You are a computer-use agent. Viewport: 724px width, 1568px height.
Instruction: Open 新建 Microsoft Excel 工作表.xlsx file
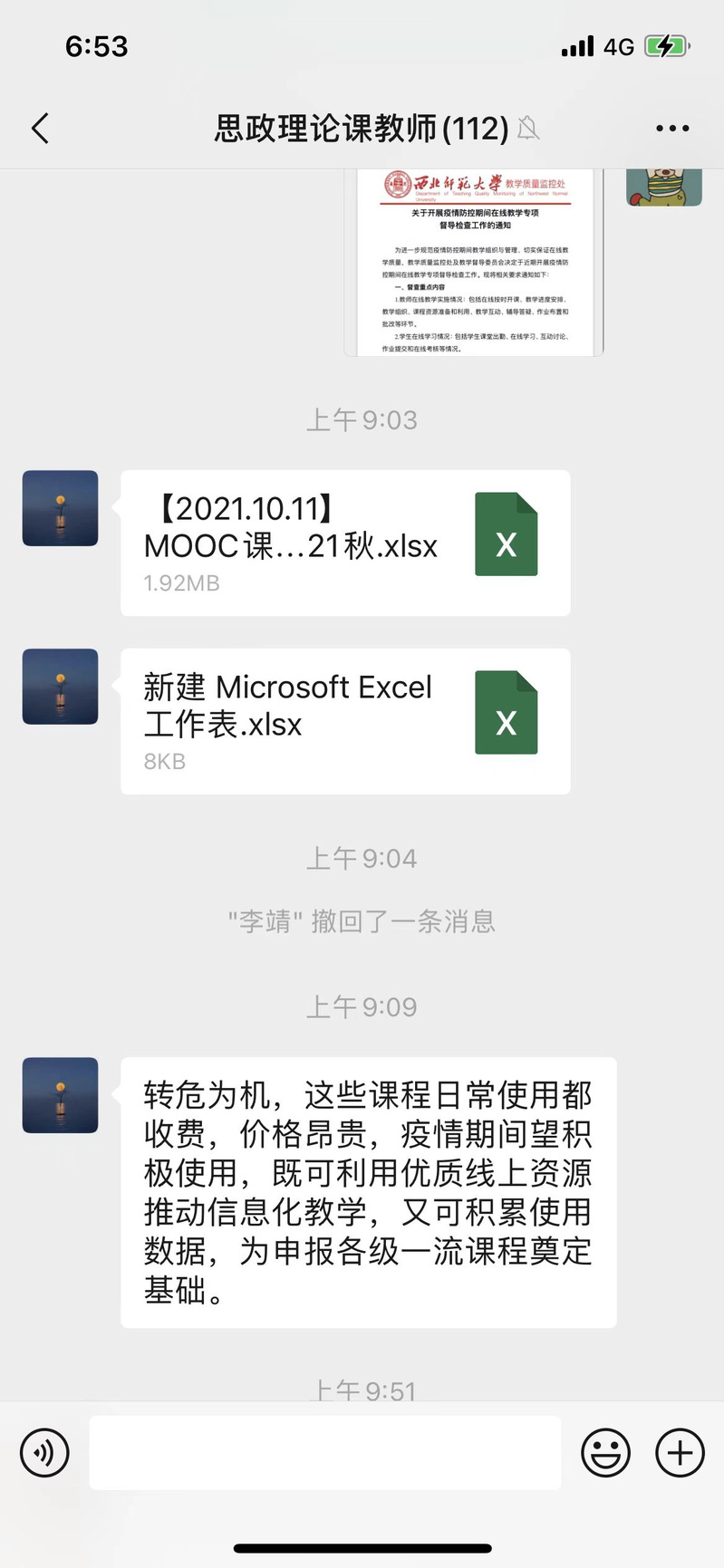pos(345,721)
